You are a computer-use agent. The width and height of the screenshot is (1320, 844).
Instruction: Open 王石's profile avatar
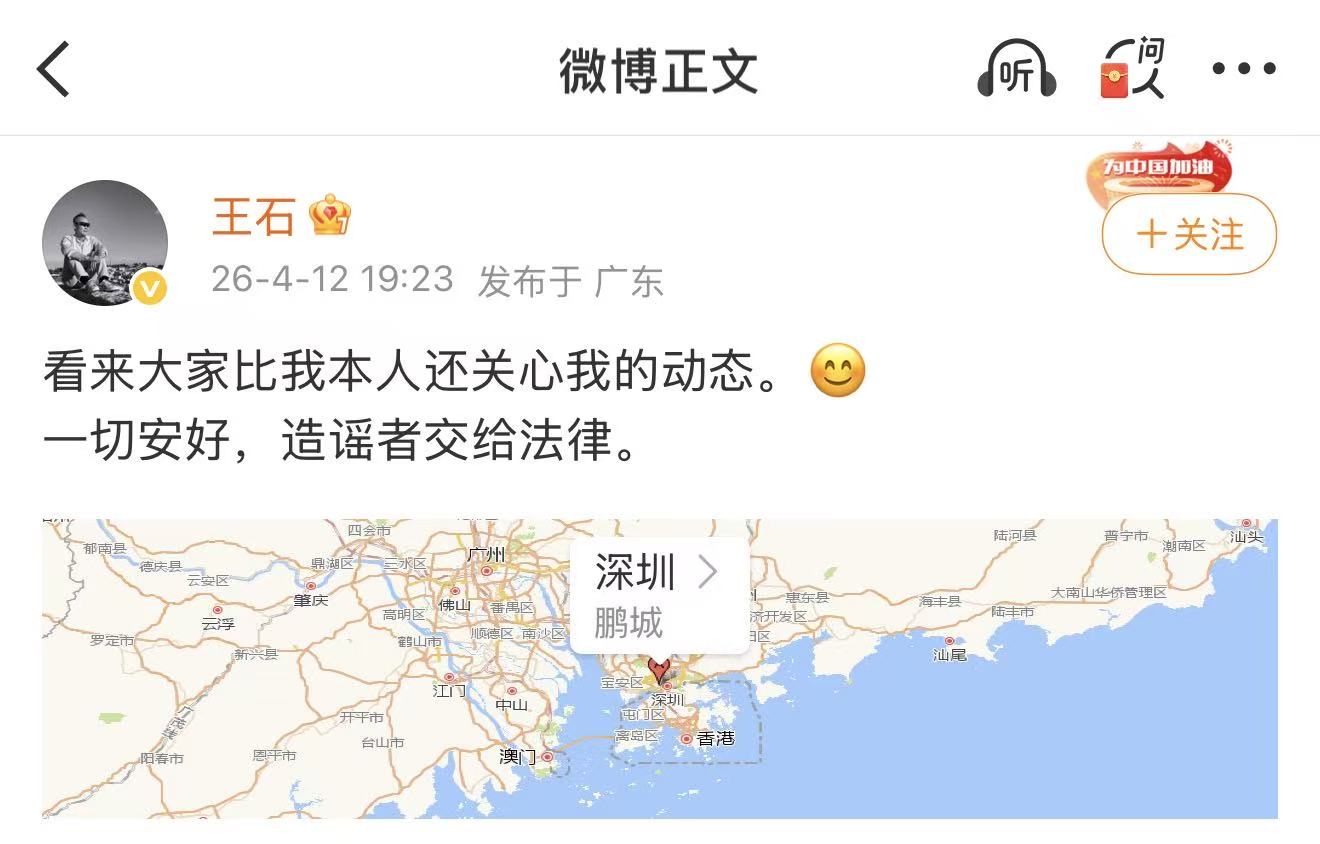click(x=105, y=243)
